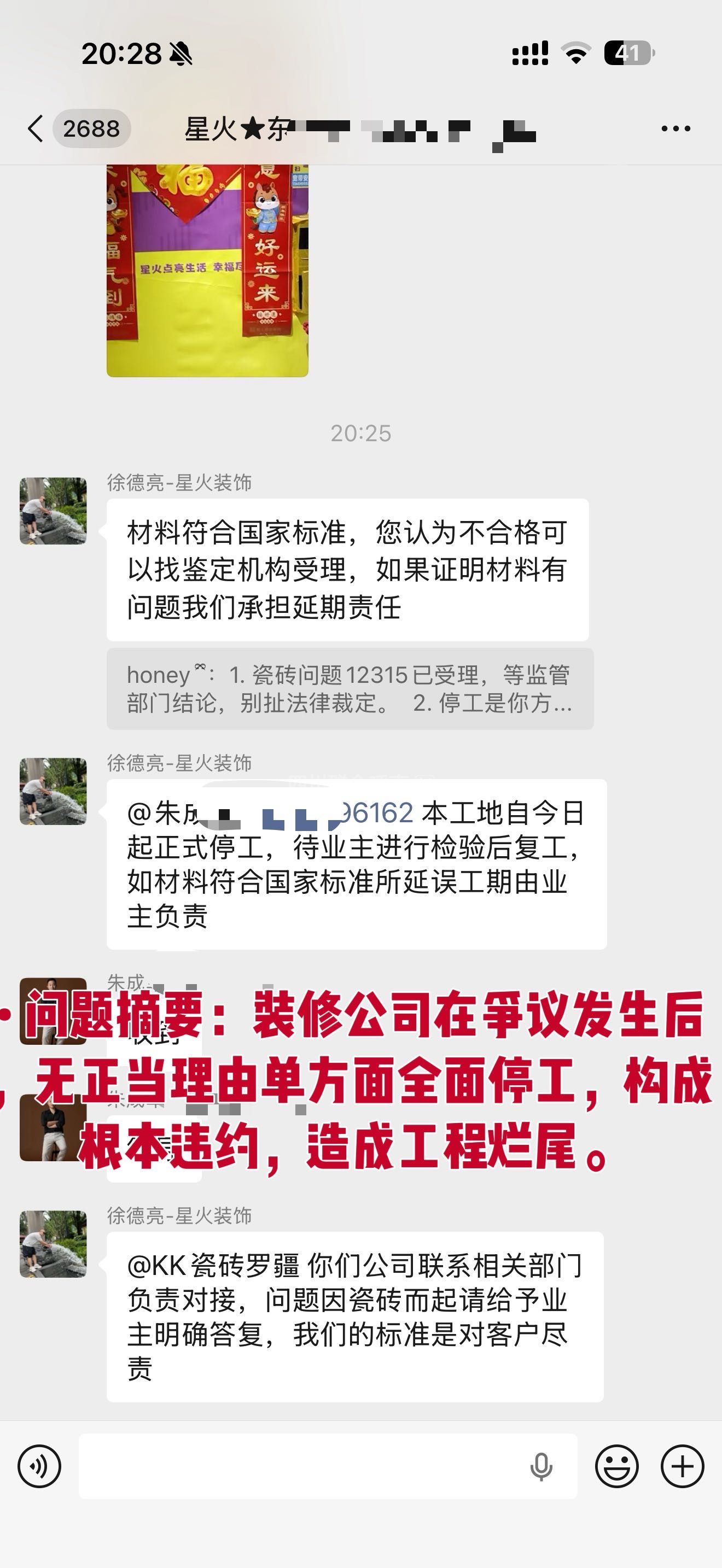
Task: Focus the message text field
Action: tap(298, 1466)
